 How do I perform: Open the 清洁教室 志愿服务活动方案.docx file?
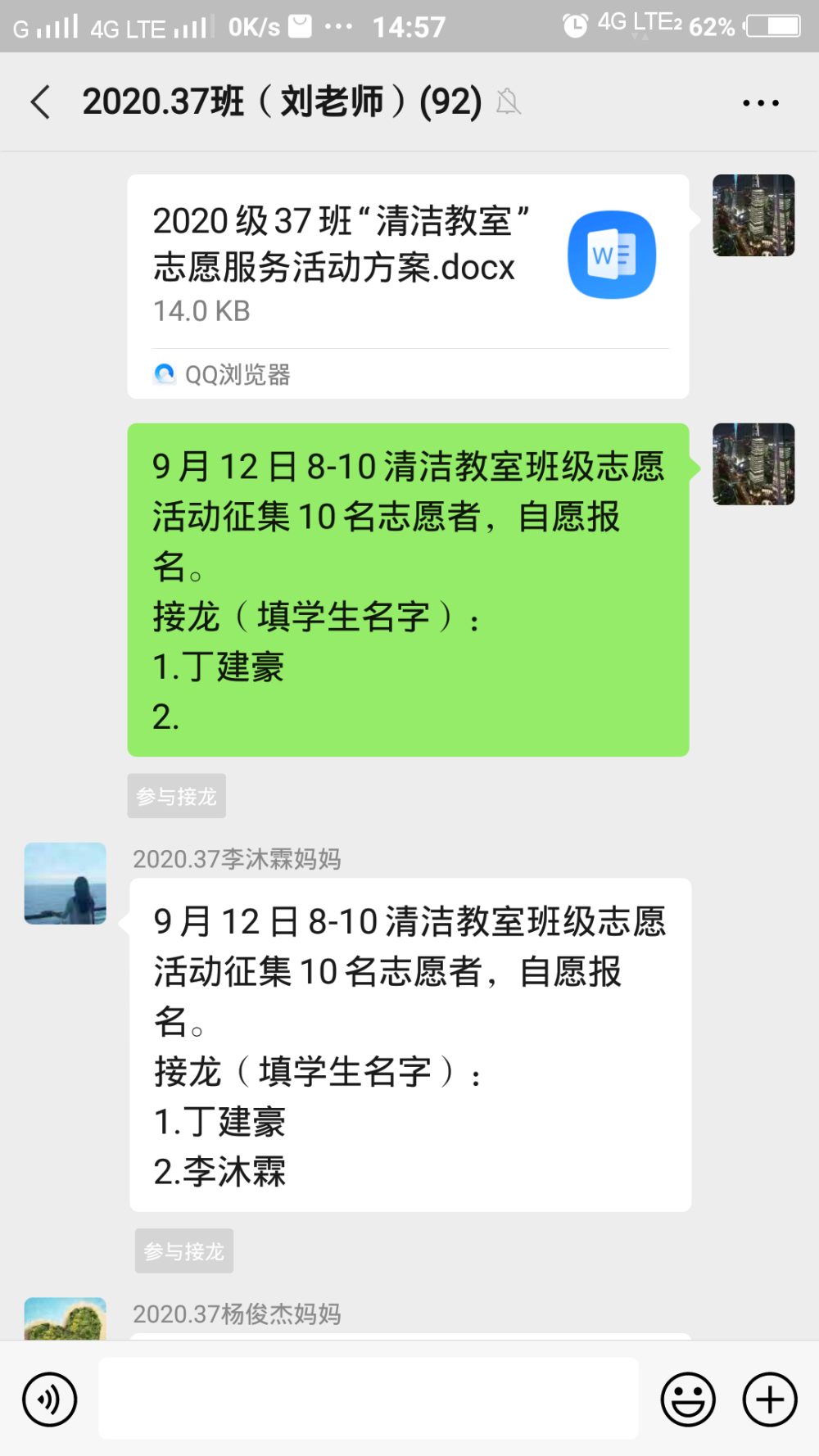[x=408, y=287]
